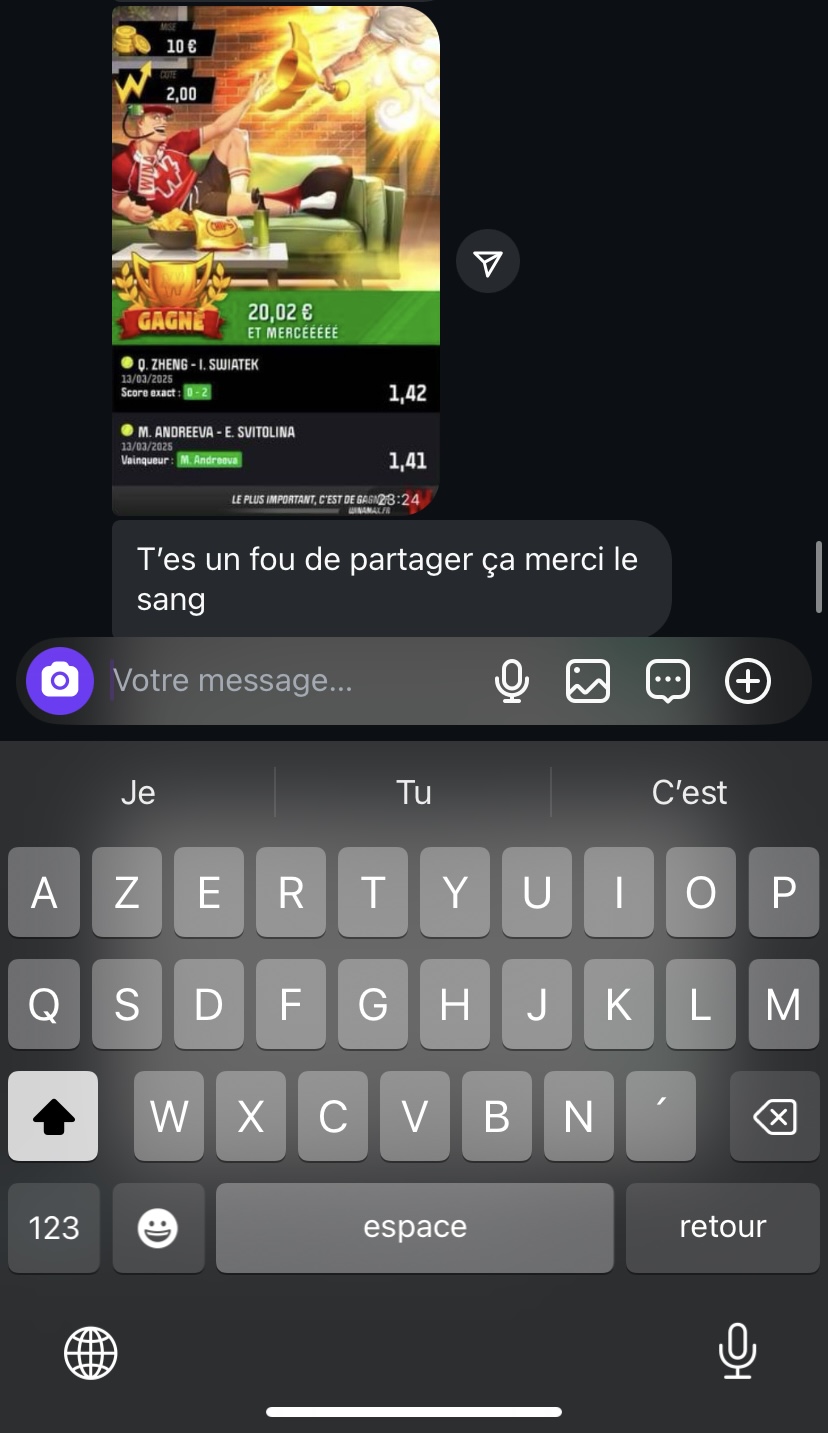This screenshot has width=828, height=1433.
Task: Tap the backspace key
Action: [x=775, y=1116]
